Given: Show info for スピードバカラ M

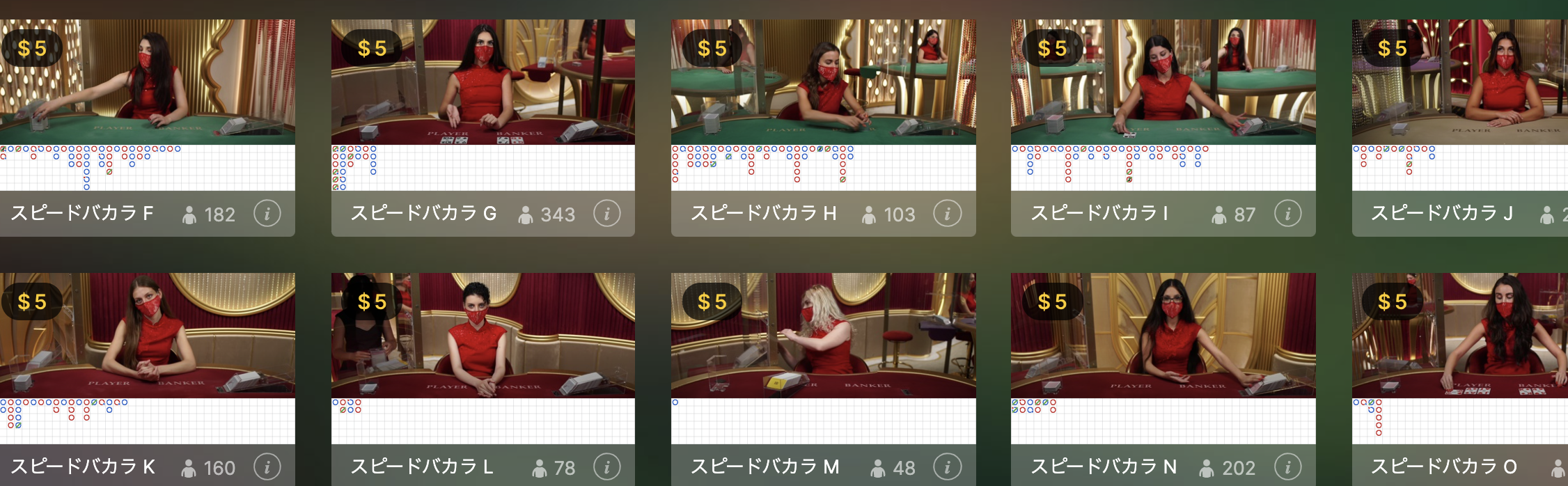Looking at the screenshot, I should 947,467.
